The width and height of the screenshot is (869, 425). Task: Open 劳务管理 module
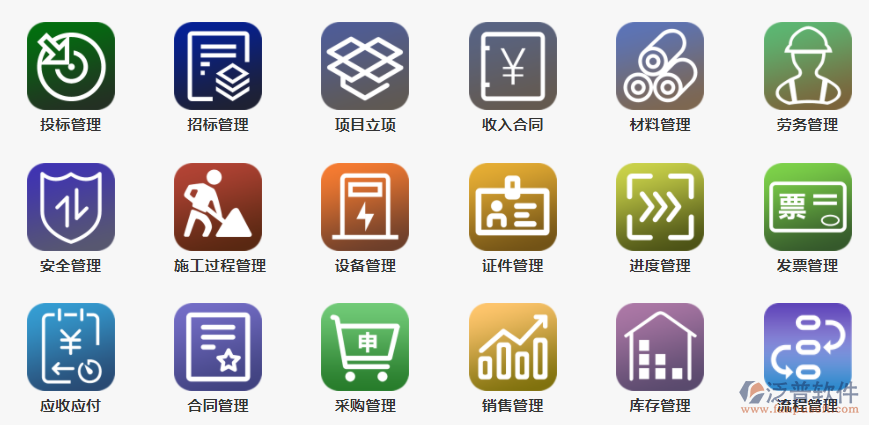(x=807, y=66)
